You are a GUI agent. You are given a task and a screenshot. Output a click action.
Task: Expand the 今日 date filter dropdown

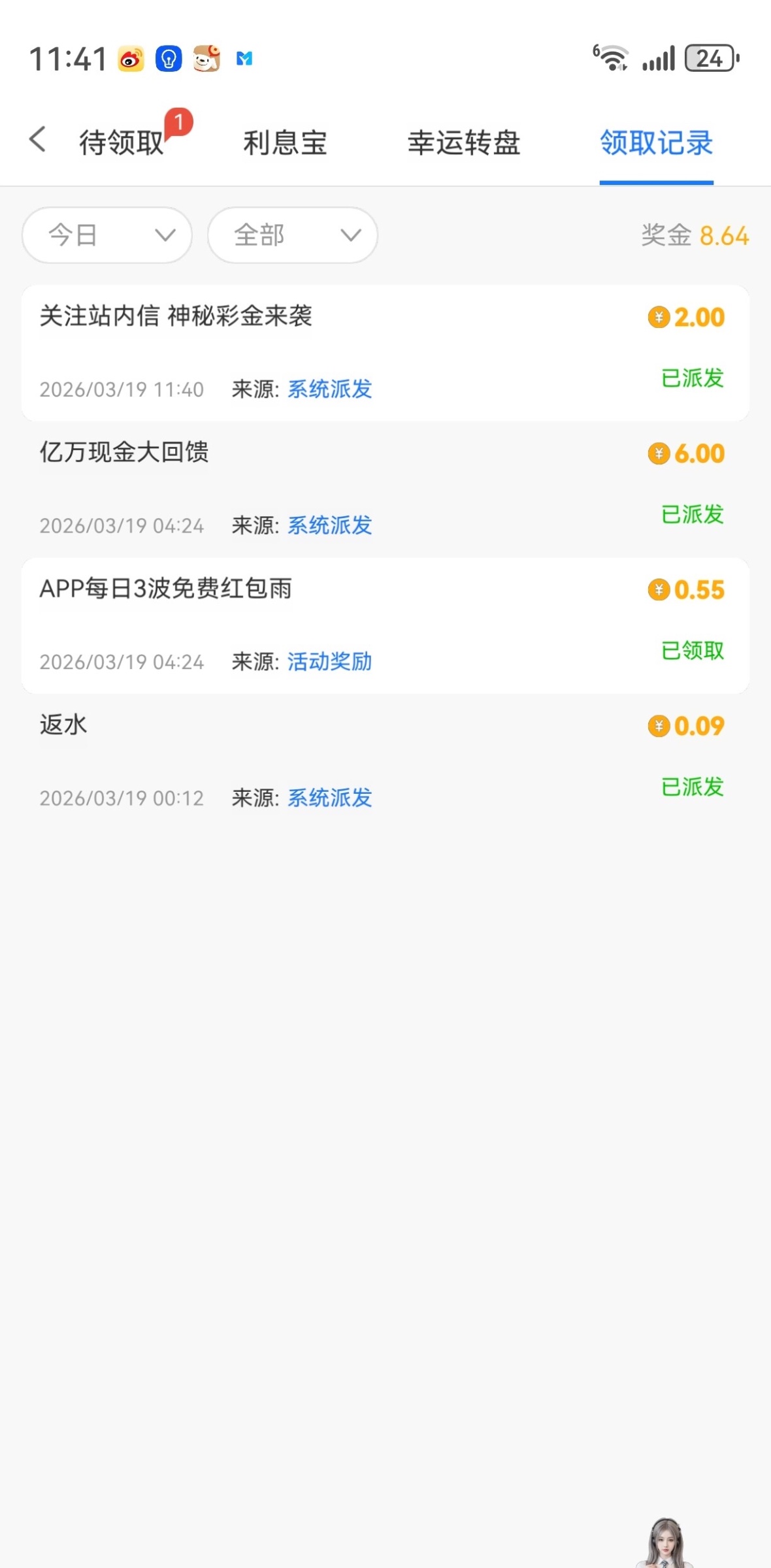click(x=107, y=235)
